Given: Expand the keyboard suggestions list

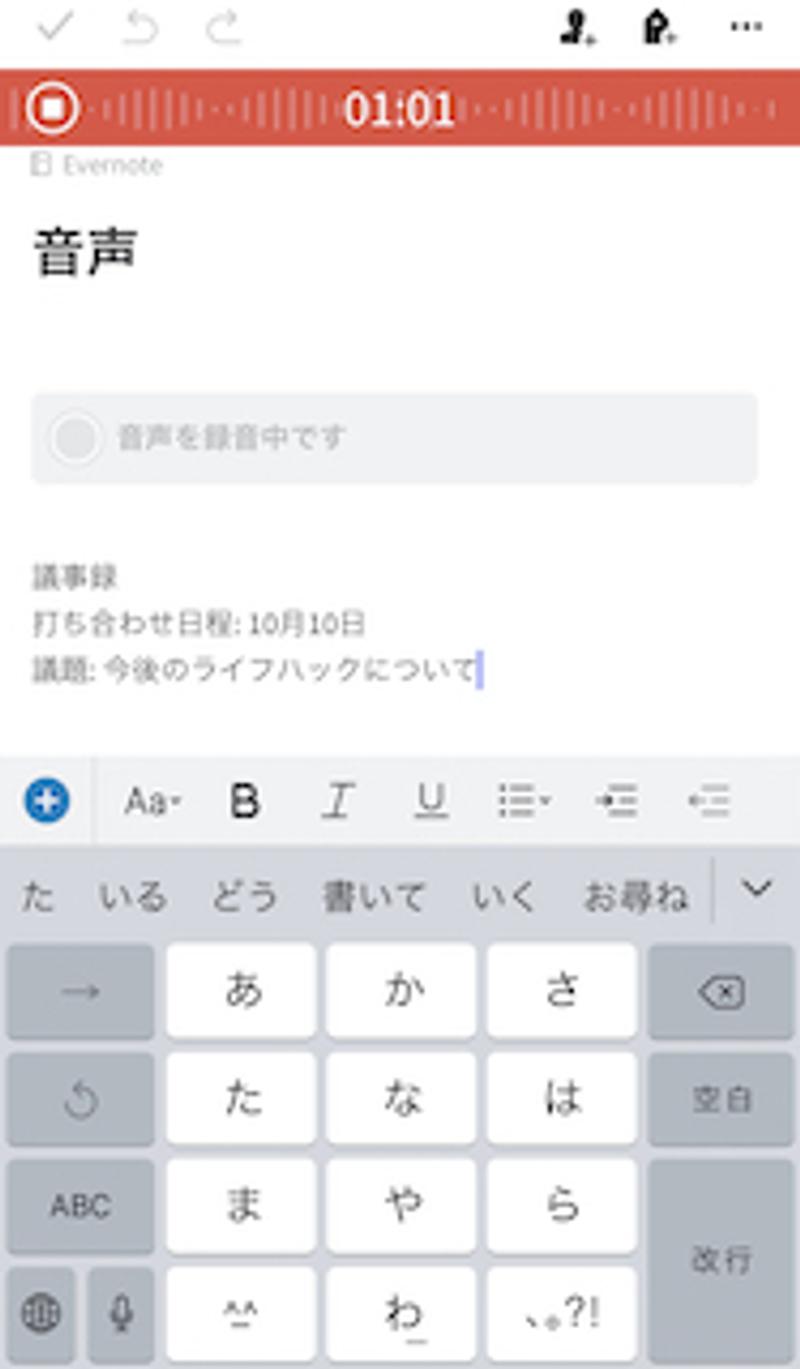Looking at the screenshot, I should [757, 888].
